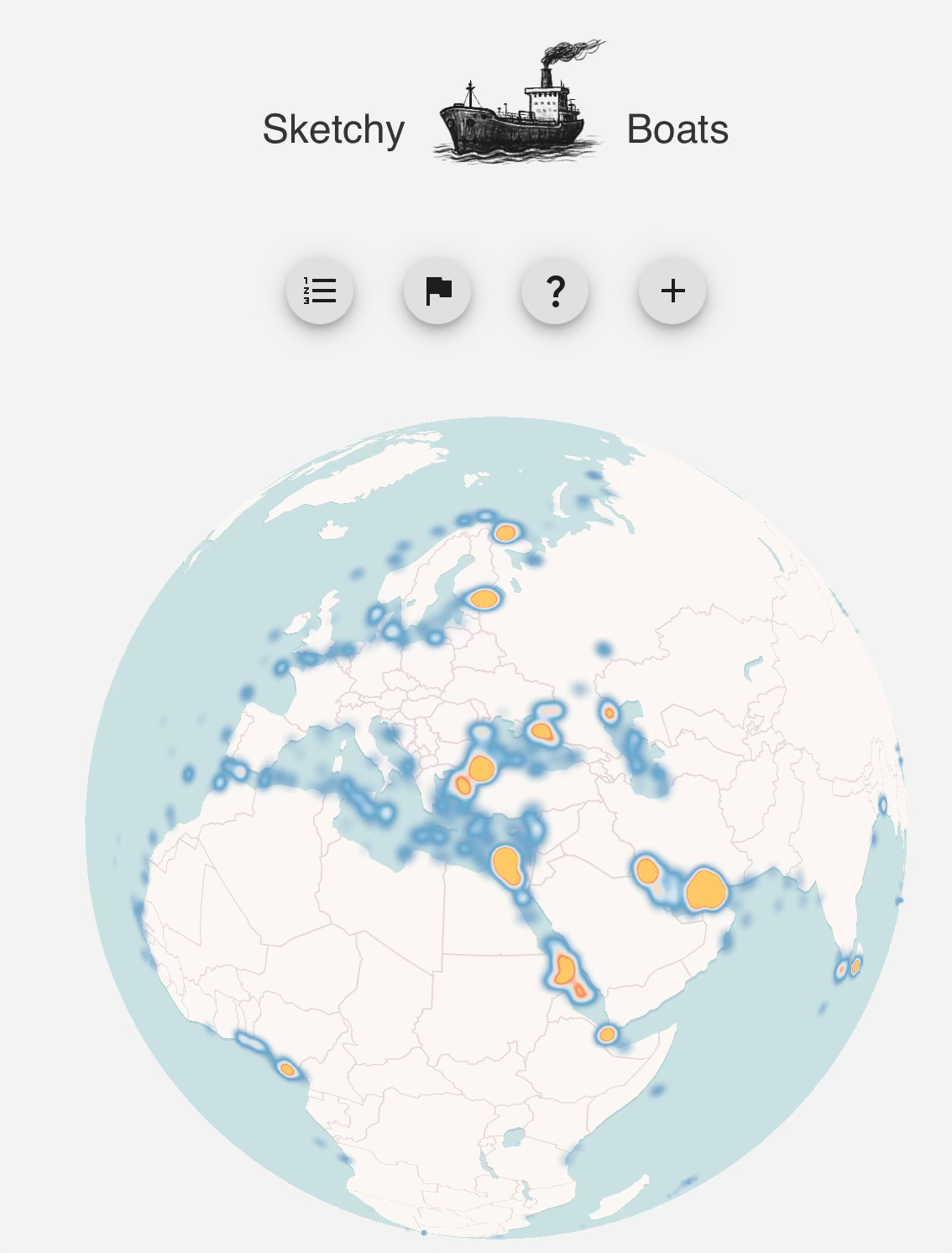
Task: Open the question mark help button
Action: (555, 291)
